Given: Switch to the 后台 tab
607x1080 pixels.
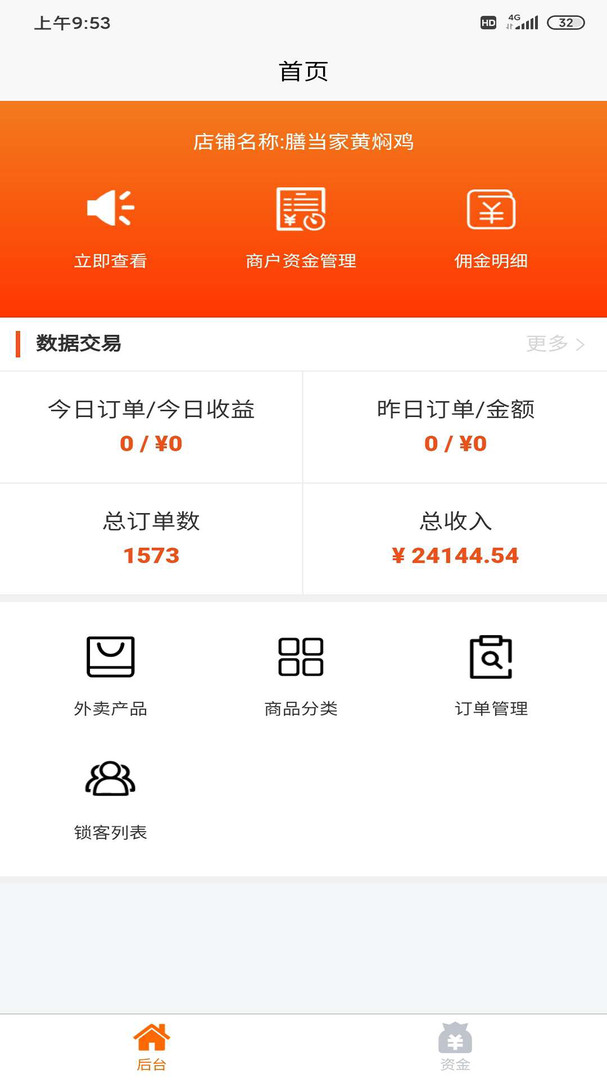Looking at the screenshot, I should tap(152, 1047).
